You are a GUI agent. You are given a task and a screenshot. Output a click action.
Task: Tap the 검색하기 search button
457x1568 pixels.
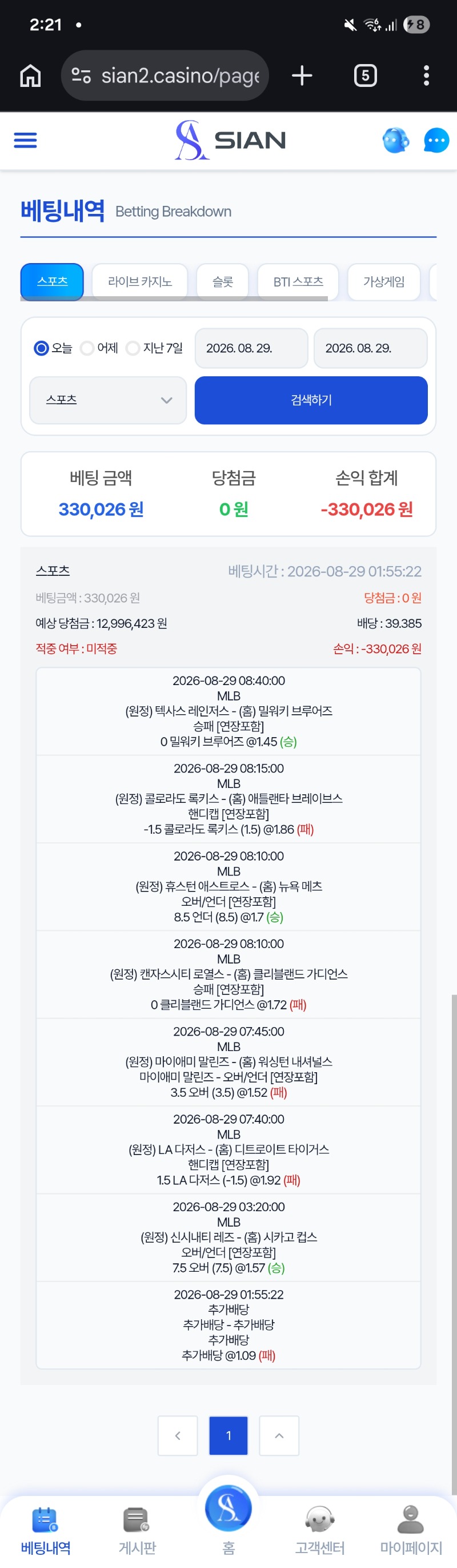tap(311, 400)
